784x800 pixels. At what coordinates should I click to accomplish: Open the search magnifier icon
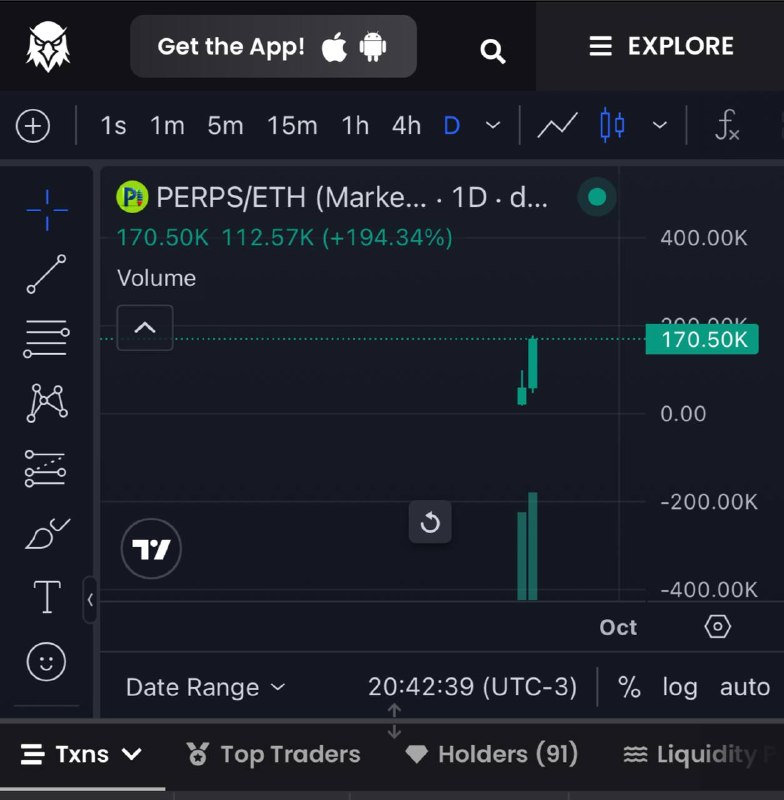(492, 51)
